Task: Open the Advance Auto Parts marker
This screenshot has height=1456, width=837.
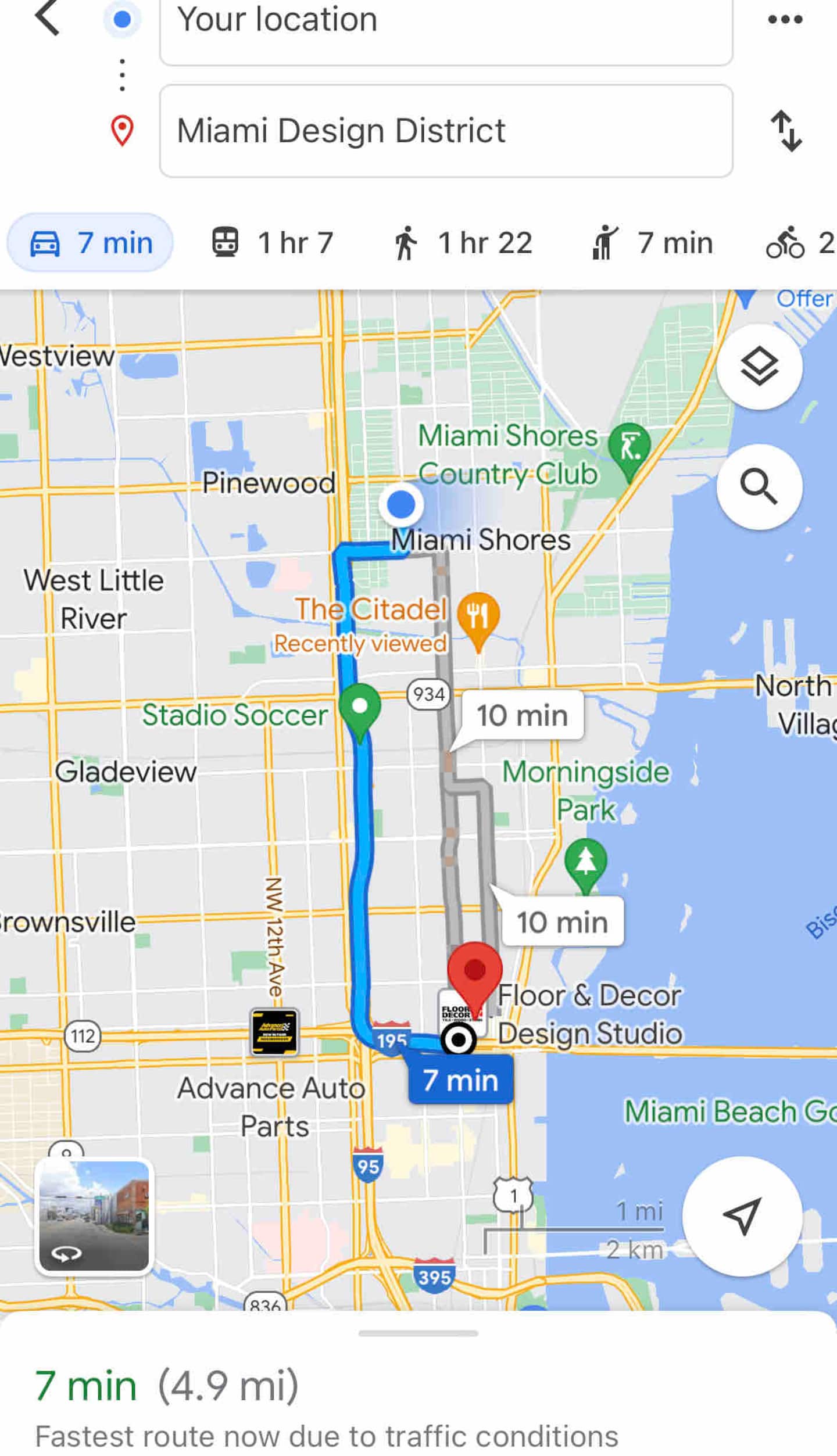Action: coord(274,1032)
